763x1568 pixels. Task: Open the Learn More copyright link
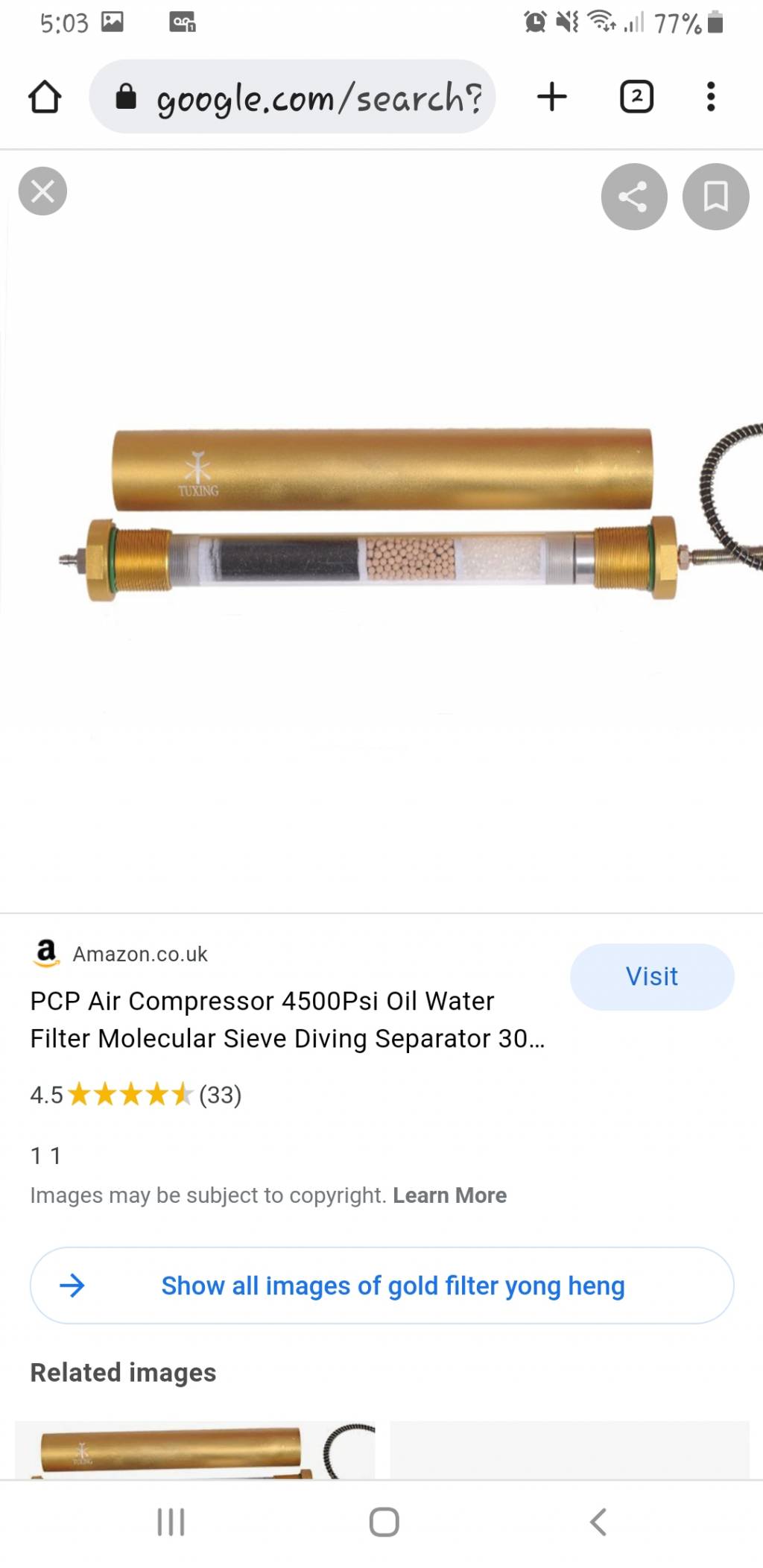449,1195
